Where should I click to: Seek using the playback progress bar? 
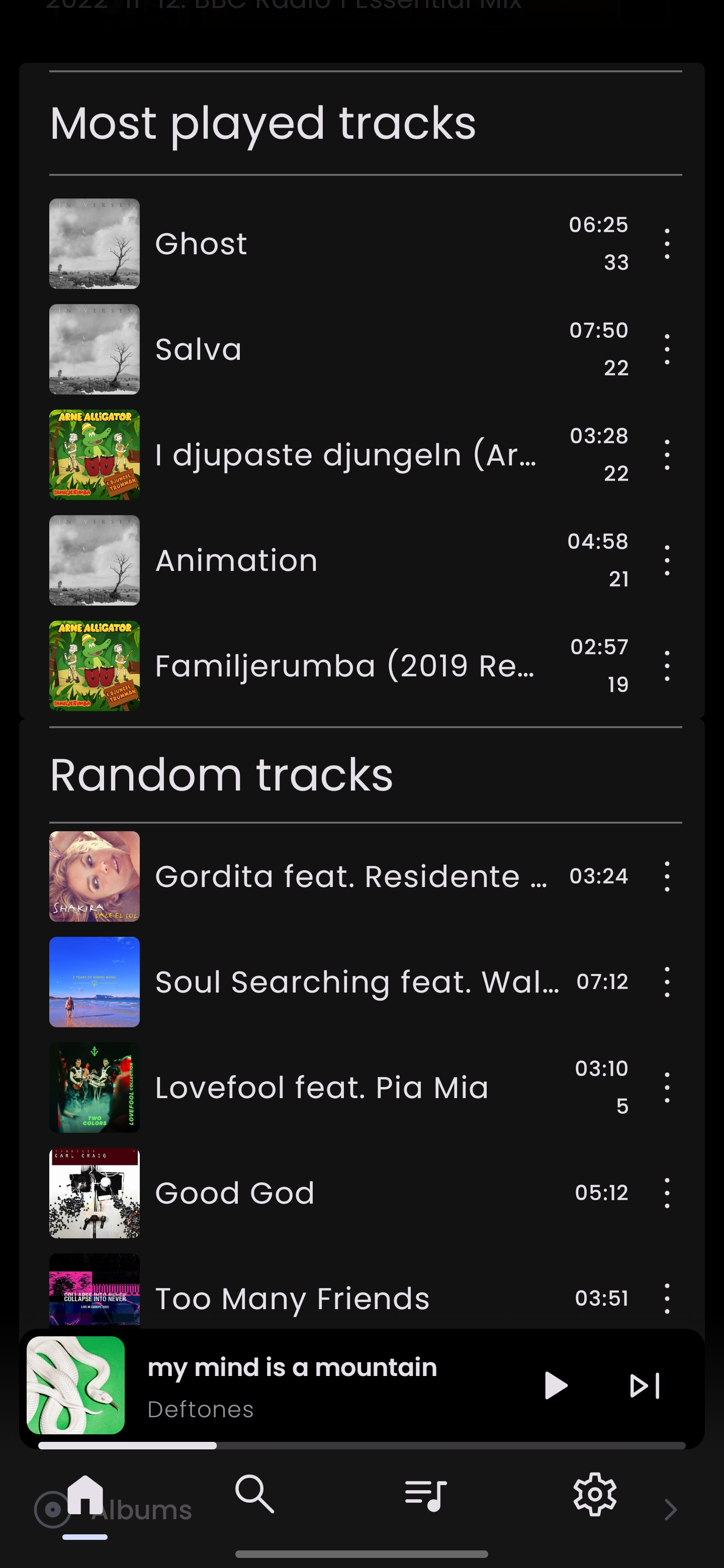tap(361, 1446)
